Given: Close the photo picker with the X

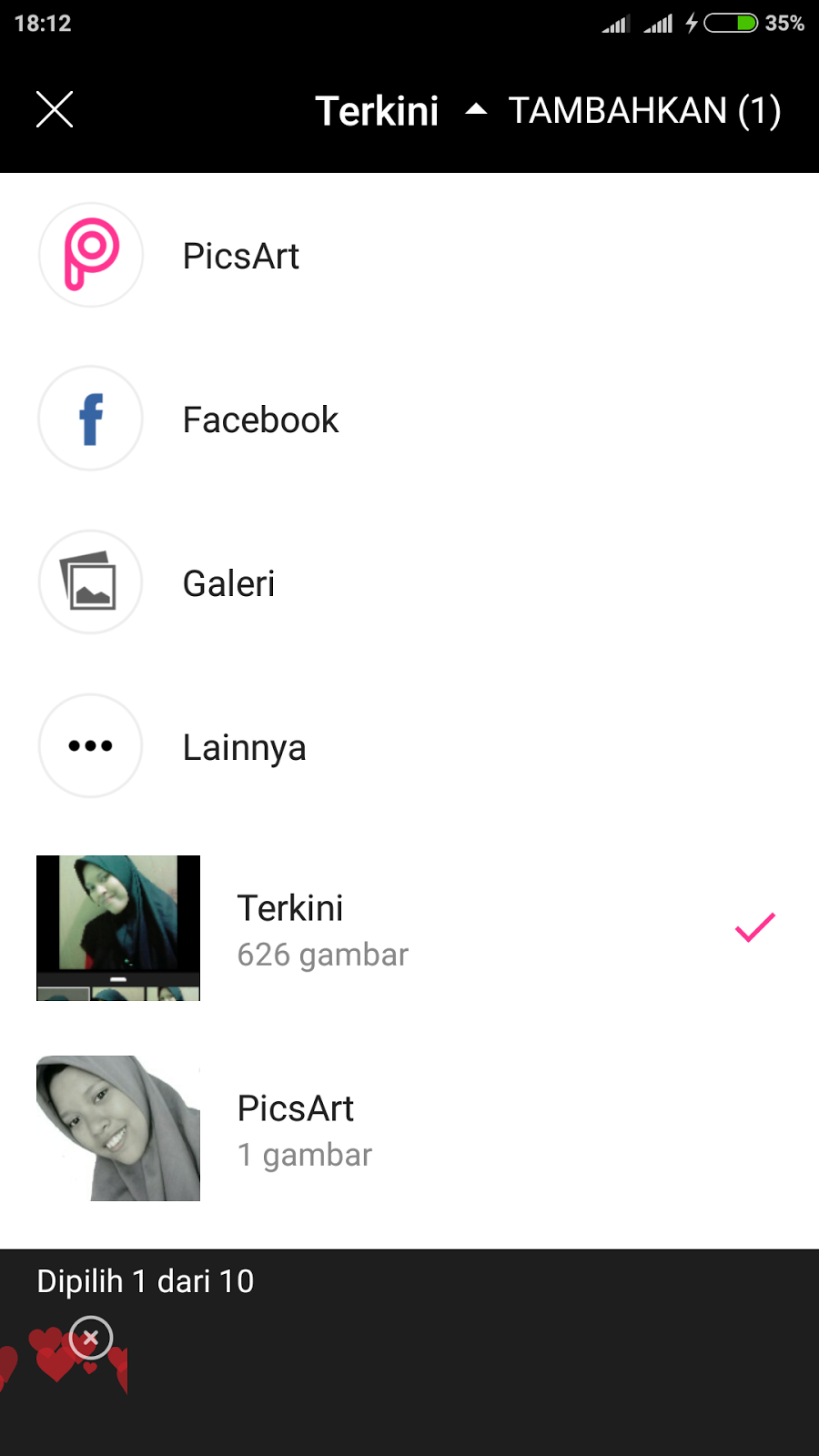Looking at the screenshot, I should pos(55,110).
